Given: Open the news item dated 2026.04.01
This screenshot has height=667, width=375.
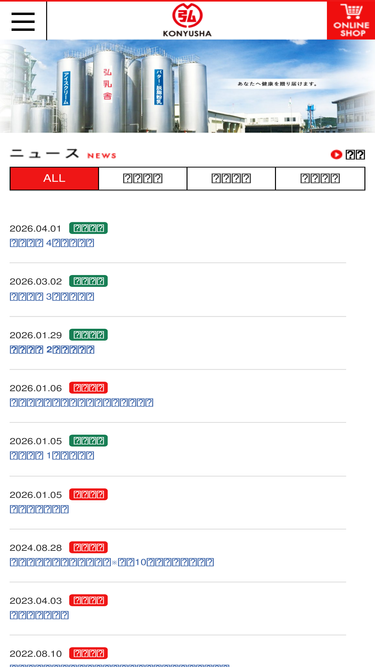Looking at the screenshot, I should pos(52,243).
